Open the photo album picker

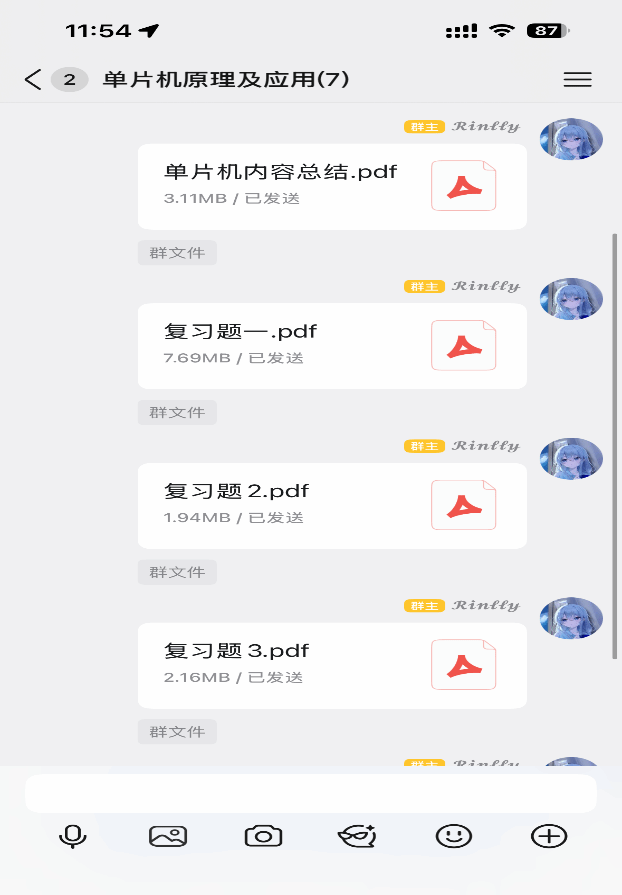coord(168,836)
